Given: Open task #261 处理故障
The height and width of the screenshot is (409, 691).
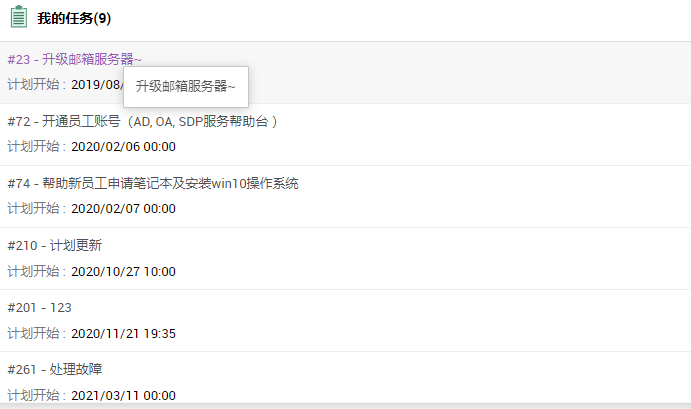Looking at the screenshot, I should (55, 369).
